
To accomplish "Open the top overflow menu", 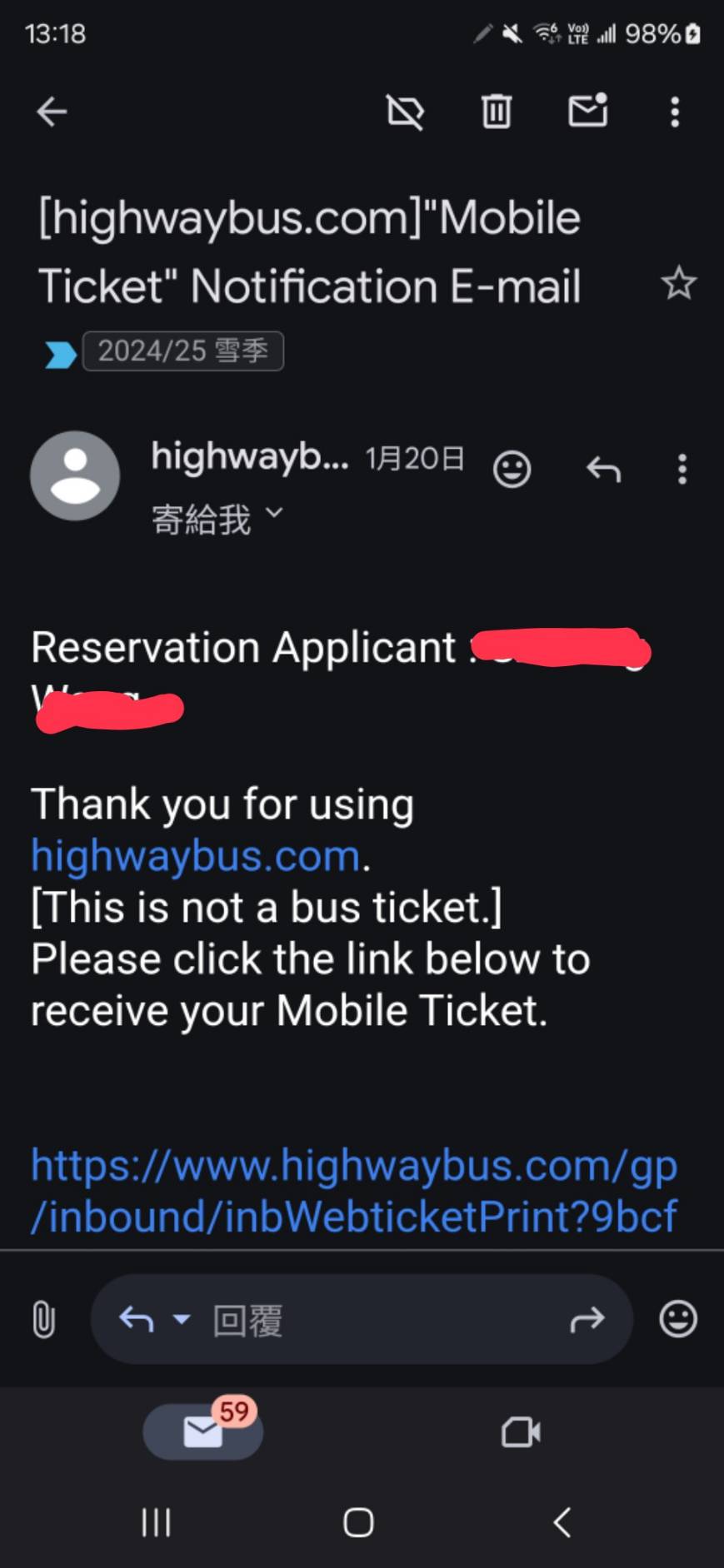I will pyautogui.click(x=675, y=112).
